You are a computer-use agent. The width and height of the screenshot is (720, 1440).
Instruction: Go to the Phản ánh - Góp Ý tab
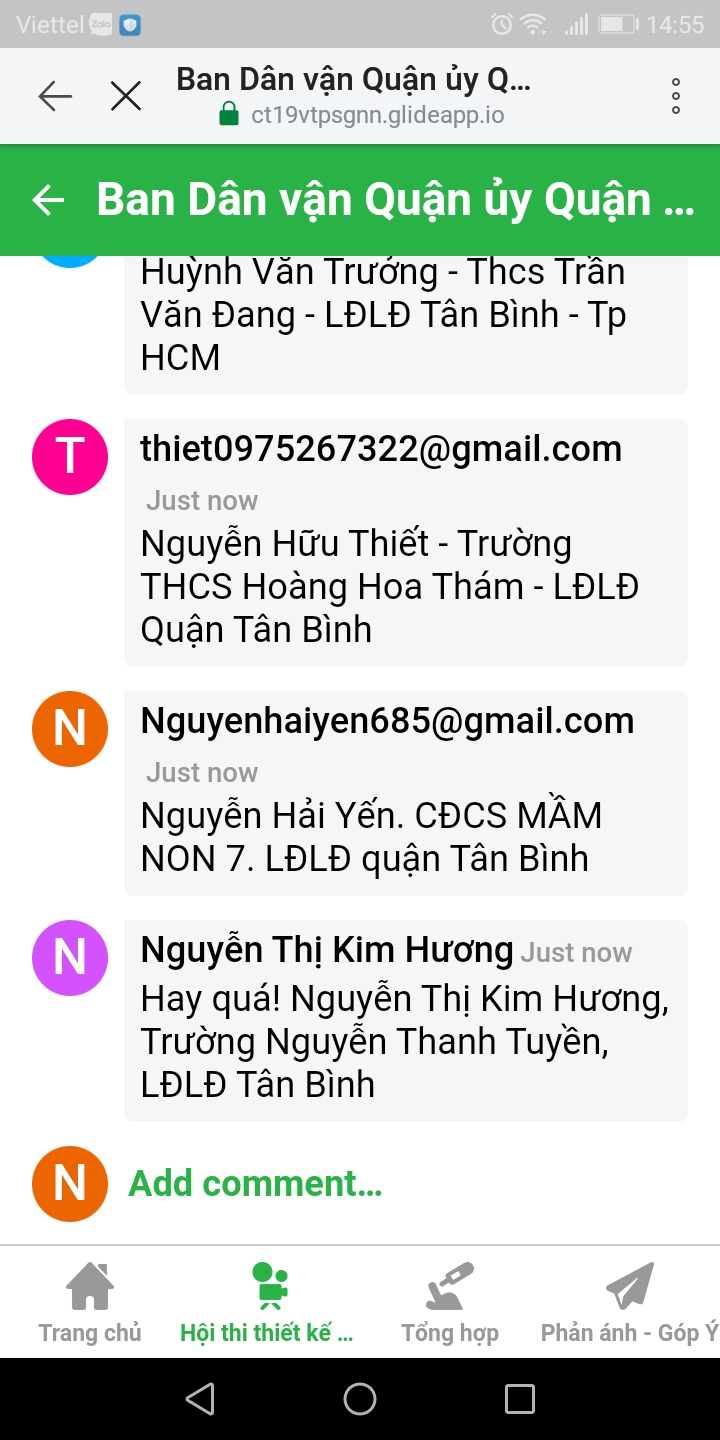pyautogui.click(x=630, y=1302)
